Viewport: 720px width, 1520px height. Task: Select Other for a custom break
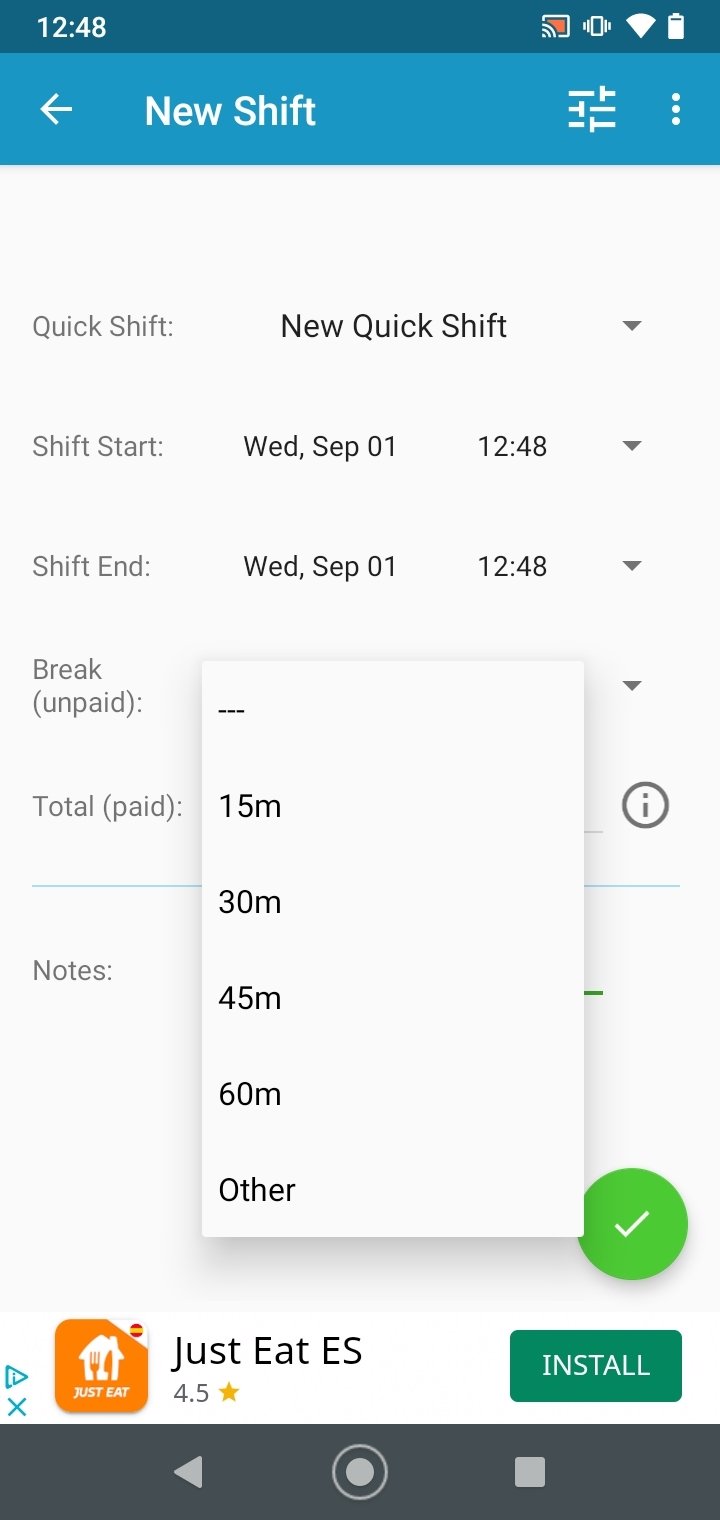(392, 1190)
